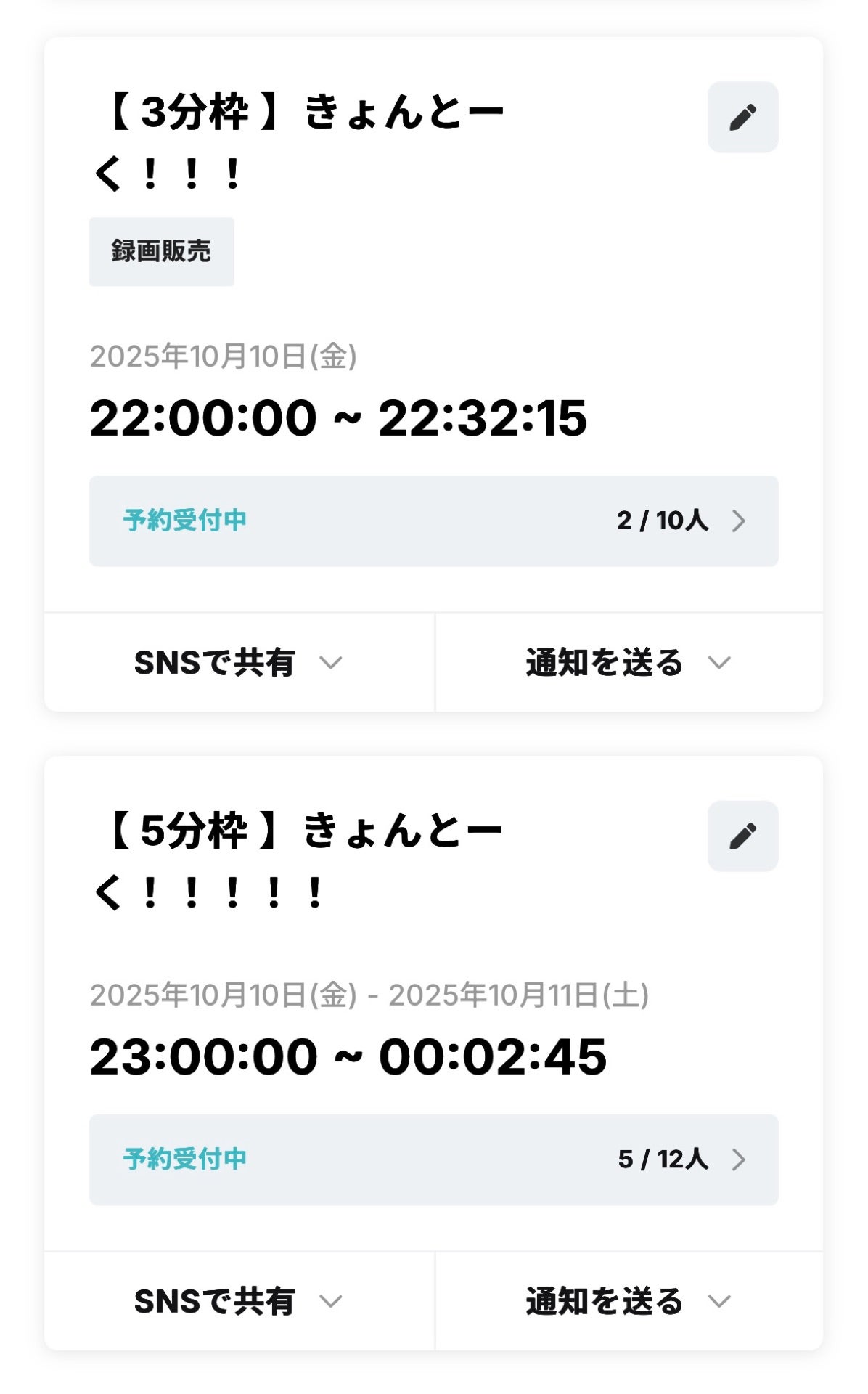
Task: Expand 通知を送る for the 3分枠 event
Action: pyautogui.click(x=628, y=663)
